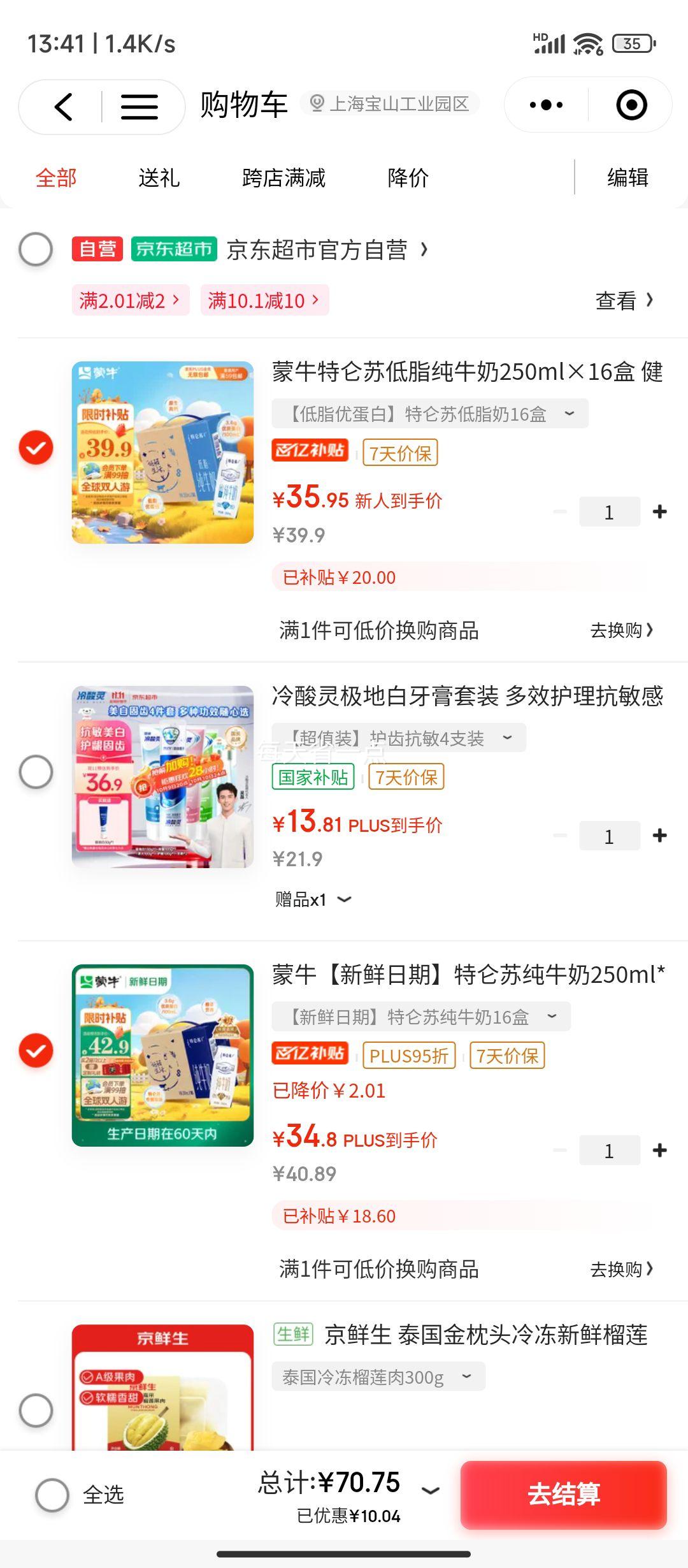
Task: Open the three-dot more options menu
Action: pyautogui.click(x=547, y=105)
